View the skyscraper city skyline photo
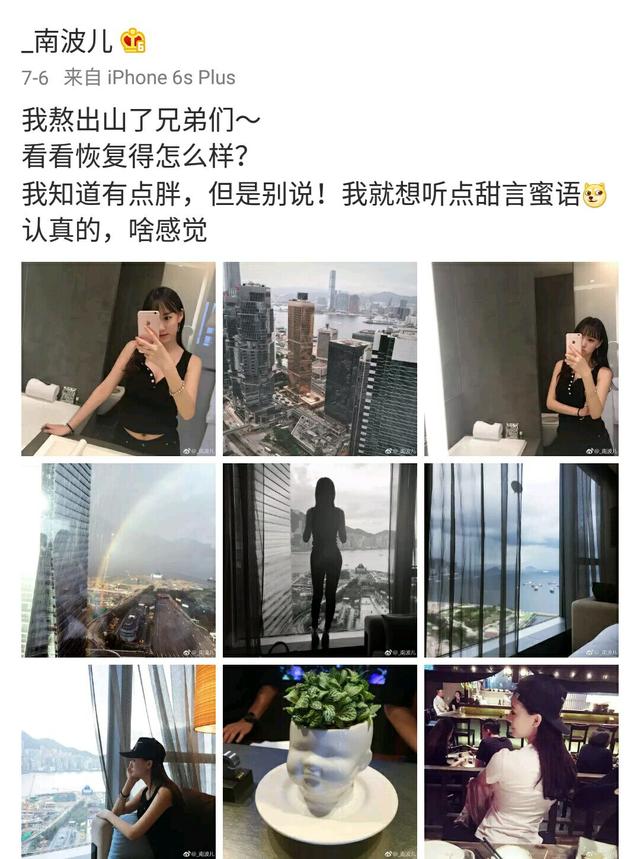The image size is (640, 859). click(320, 359)
